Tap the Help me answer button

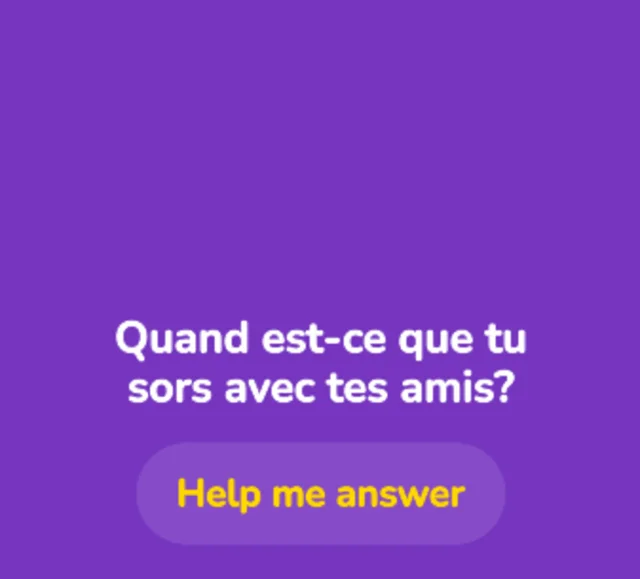320,494
